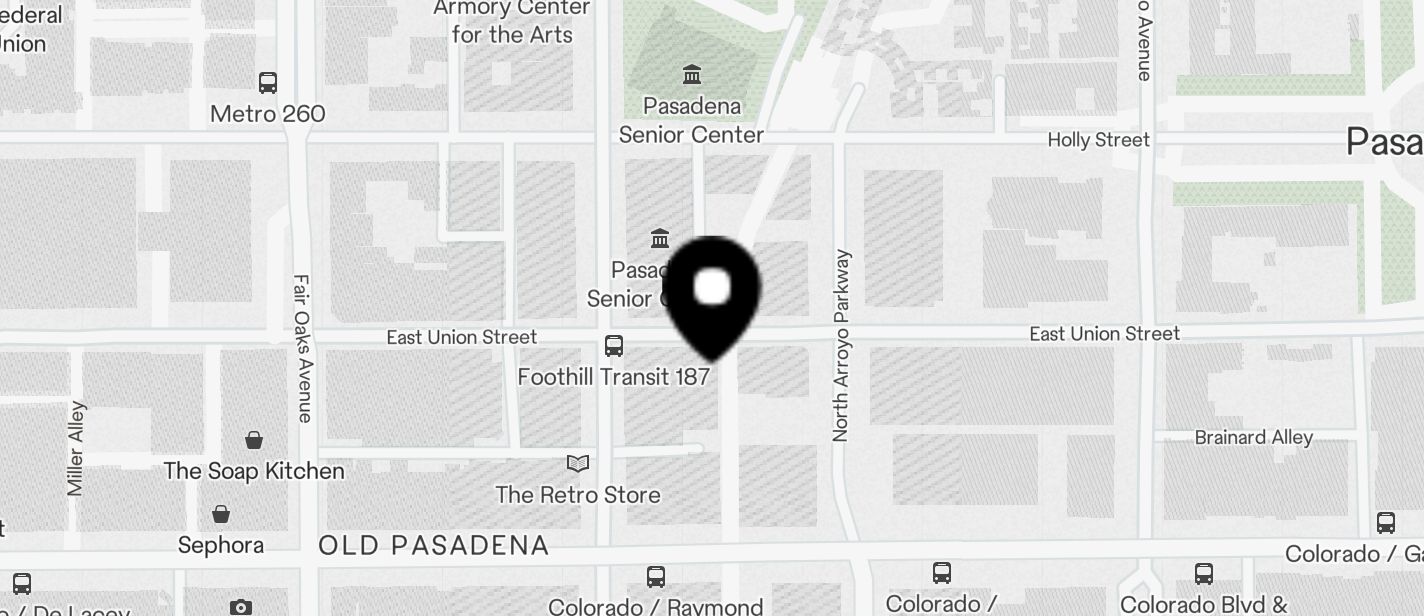Choose The Retro Store map marker
This screenshot has height=616, width=1424.
click(578, 464)
